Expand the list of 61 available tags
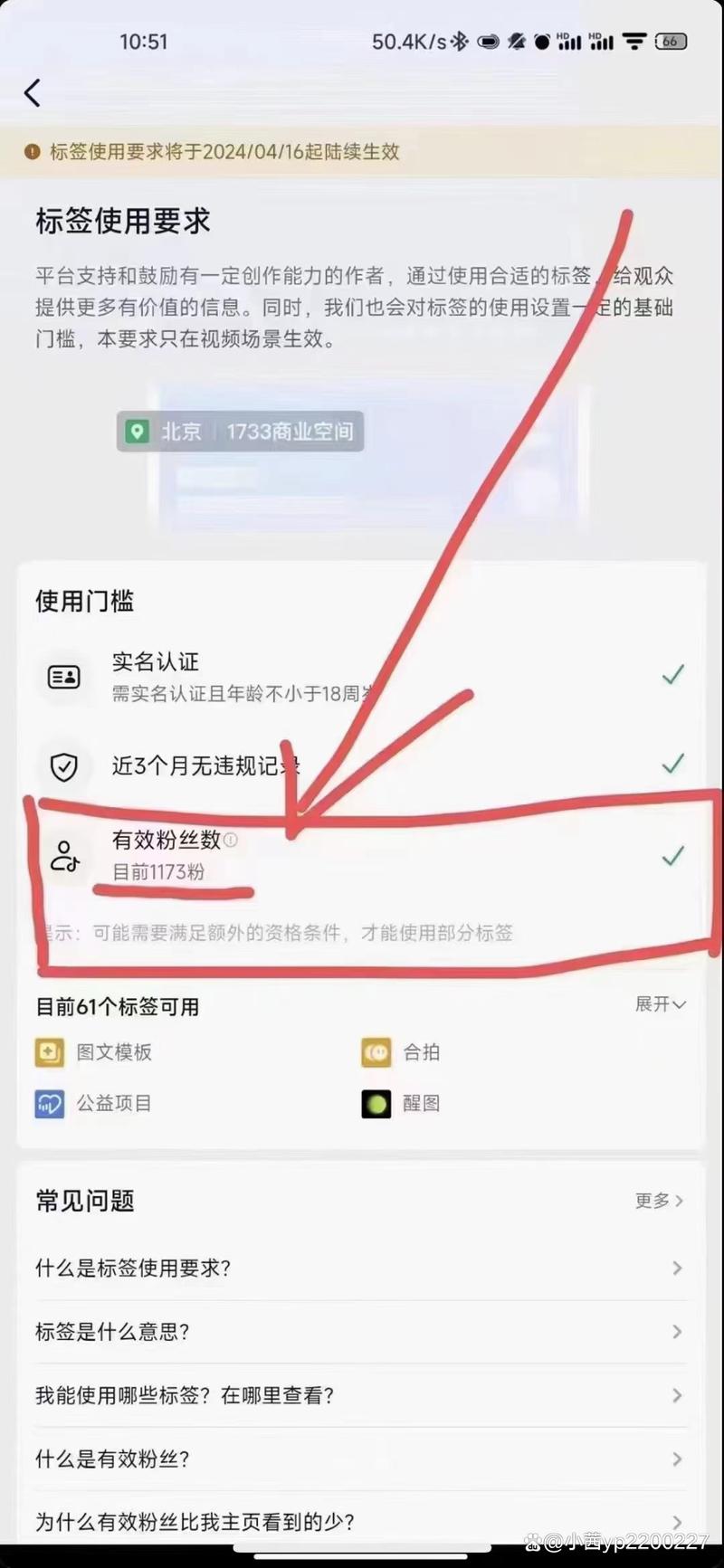724x1568 pixels. [x=660, y=1004]
